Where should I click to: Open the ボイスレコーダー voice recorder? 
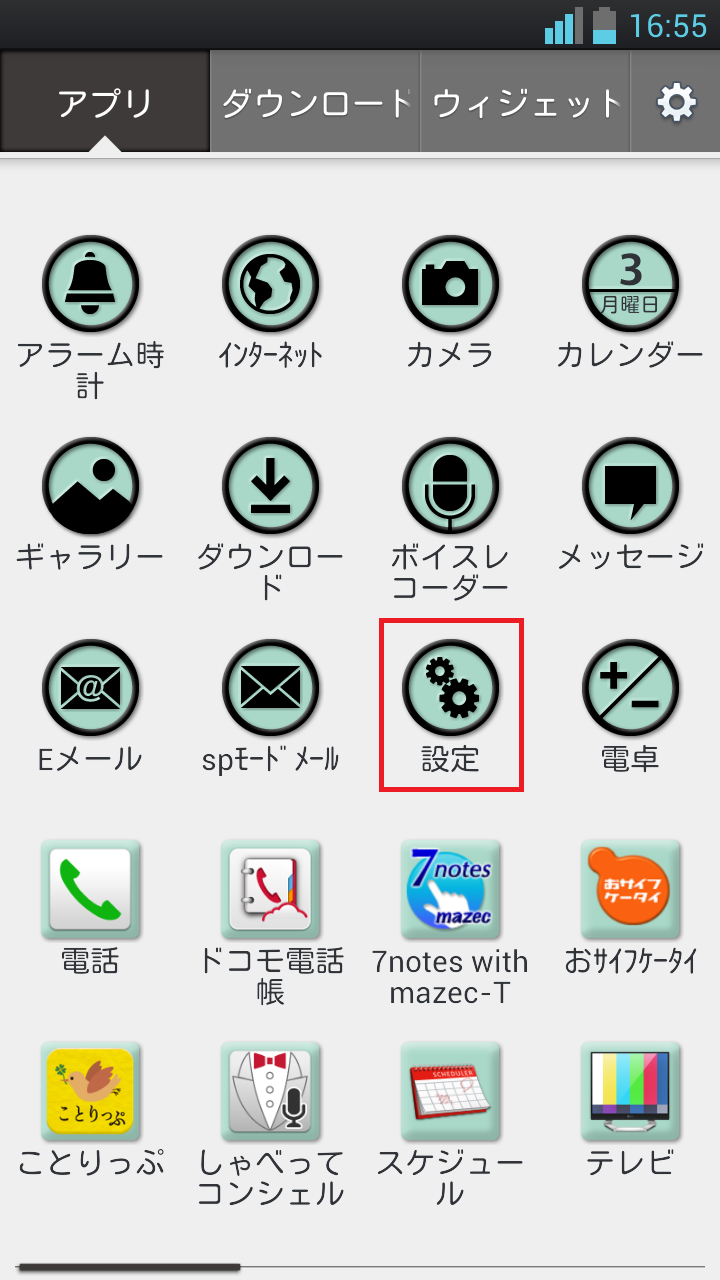(x=451, y=486)
